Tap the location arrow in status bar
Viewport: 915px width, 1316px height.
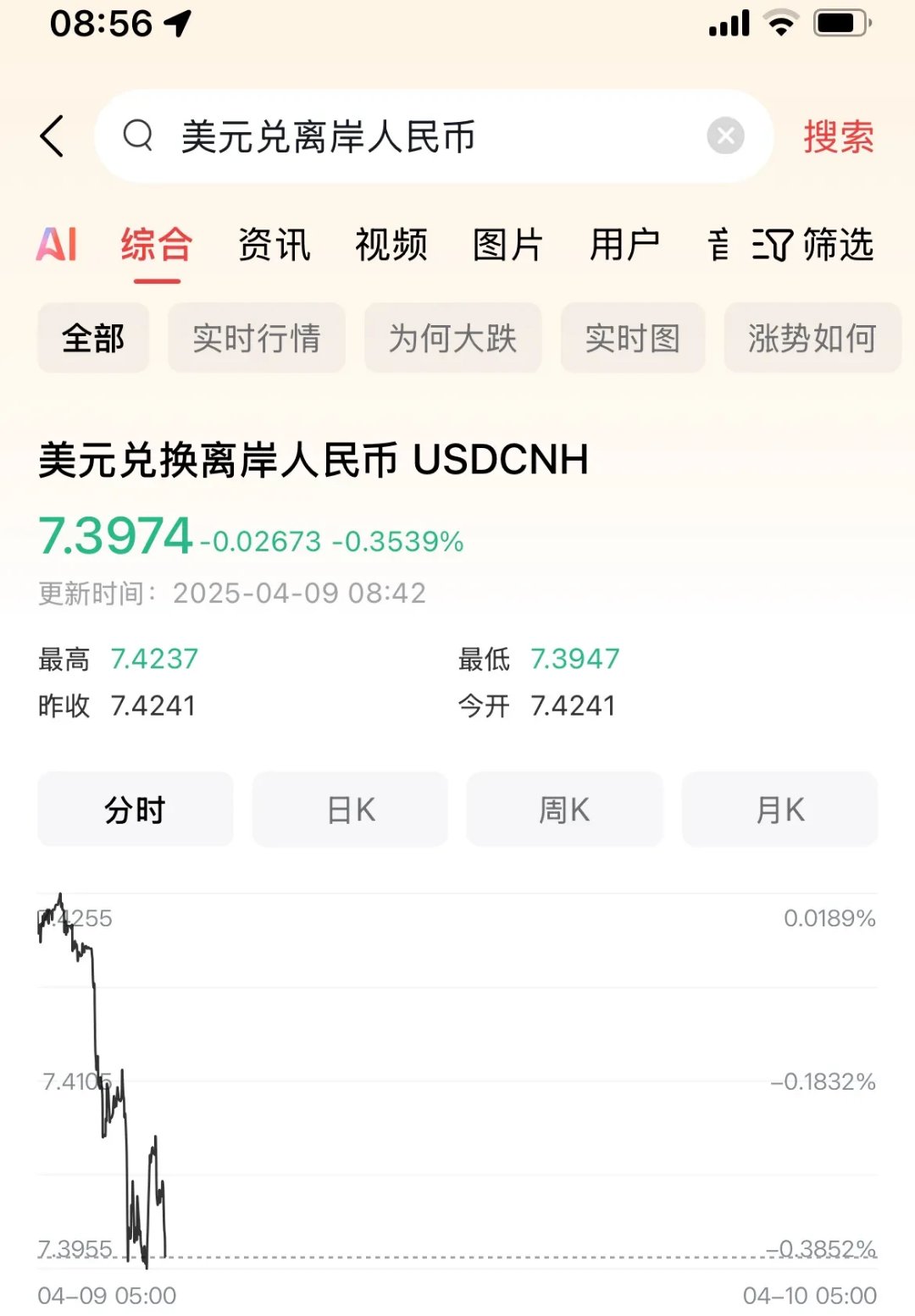point(176,24)
